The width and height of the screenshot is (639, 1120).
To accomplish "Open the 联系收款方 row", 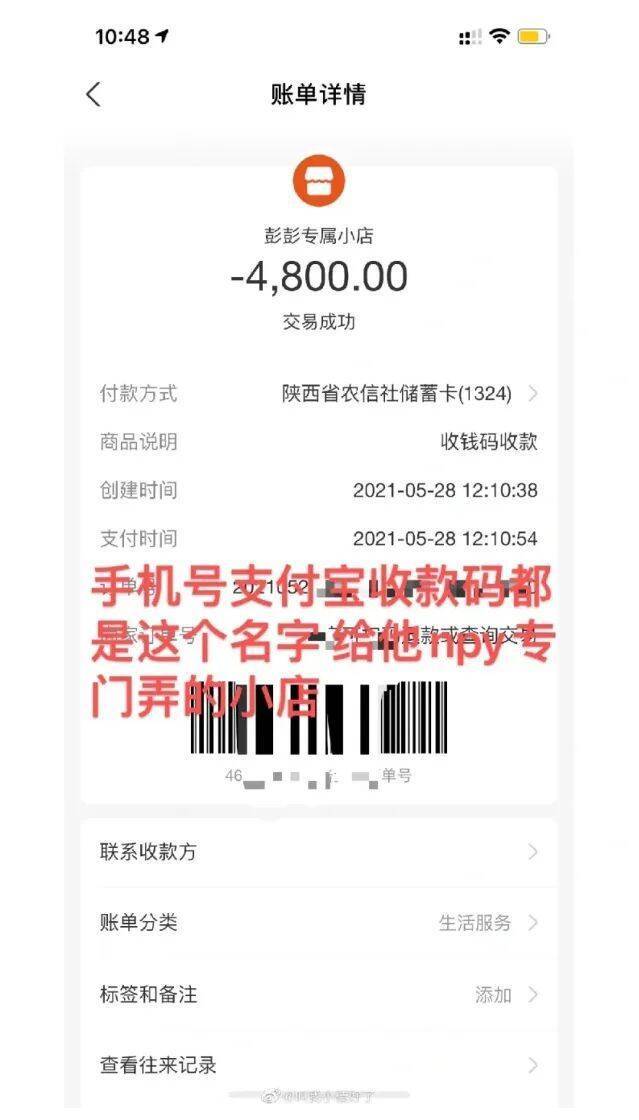I will 318,851.
